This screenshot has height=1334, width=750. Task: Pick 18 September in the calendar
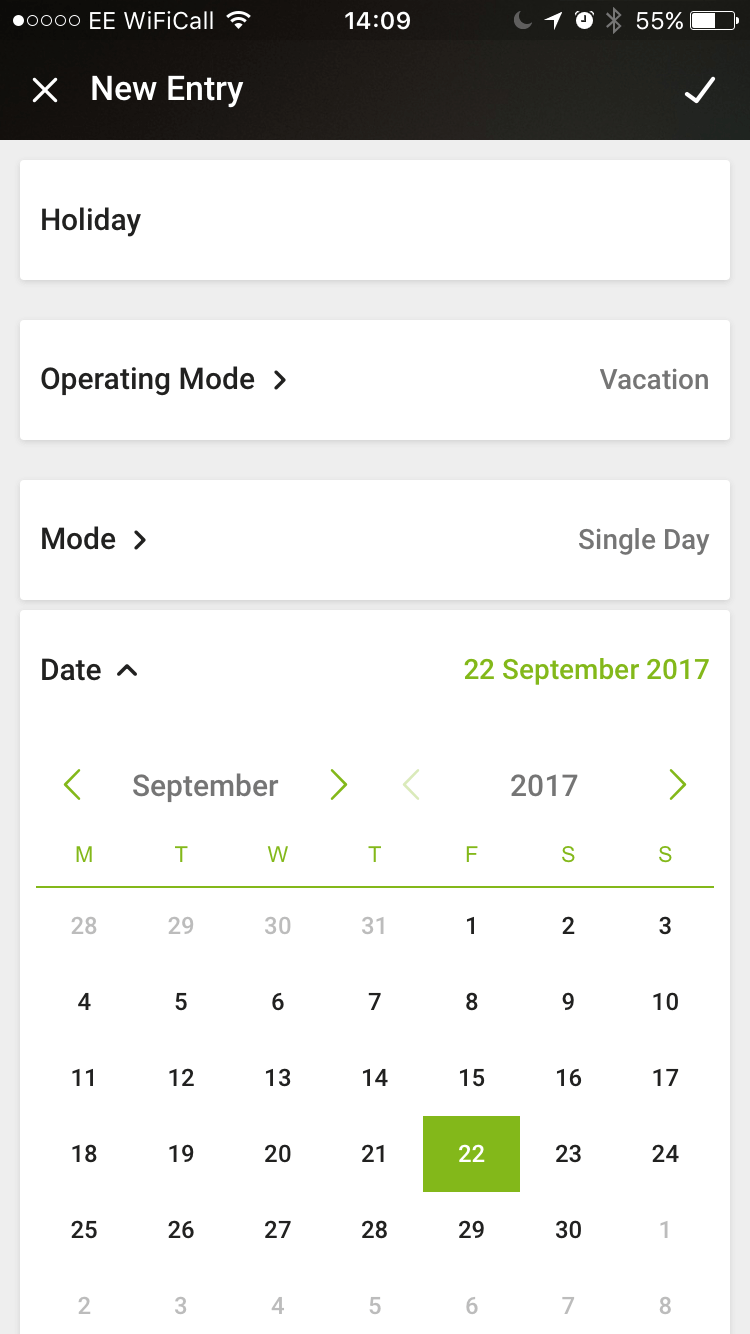(x=84, y=1154)
